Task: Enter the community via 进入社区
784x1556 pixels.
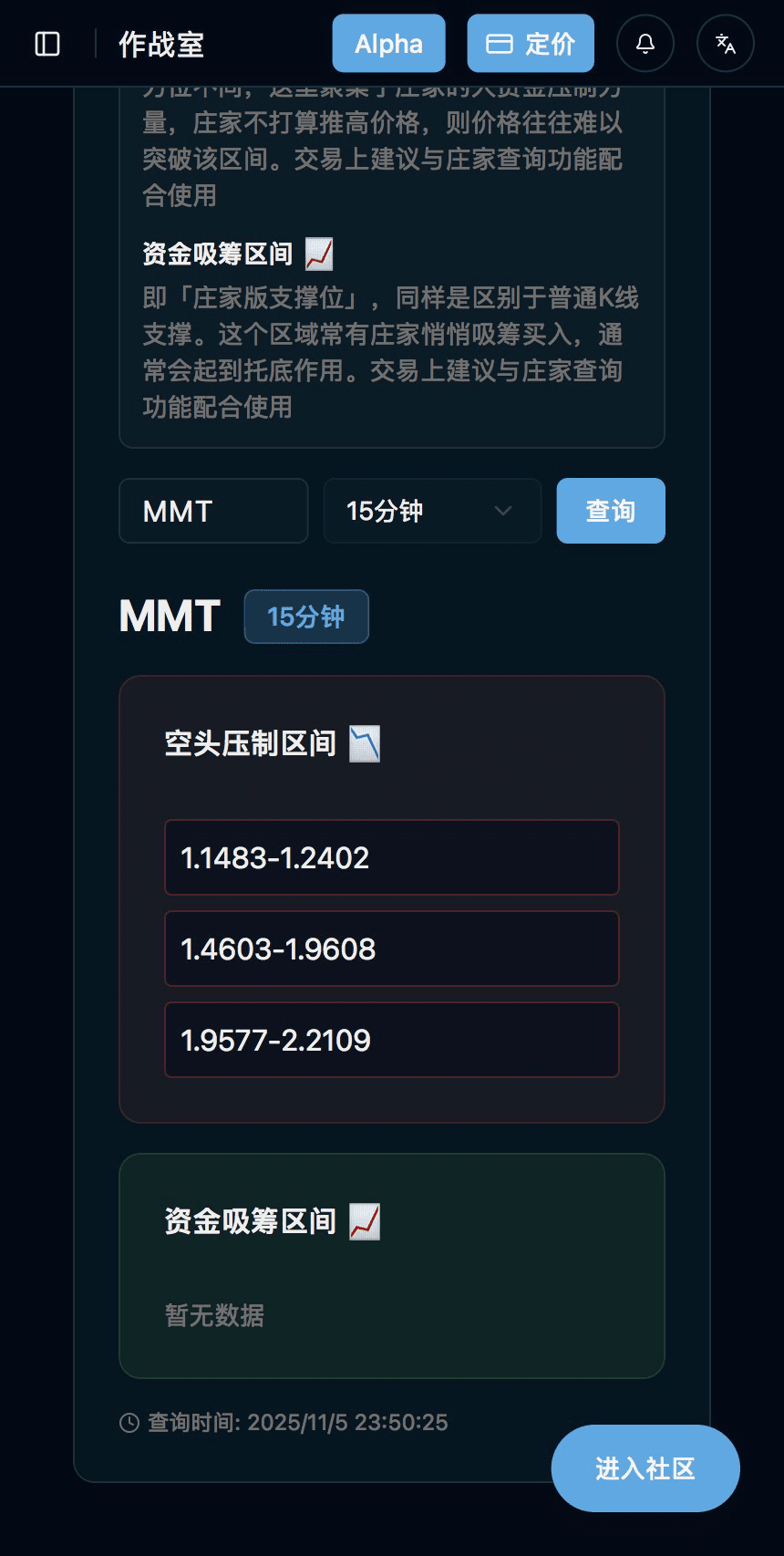Action: (x=645, y=1468)
